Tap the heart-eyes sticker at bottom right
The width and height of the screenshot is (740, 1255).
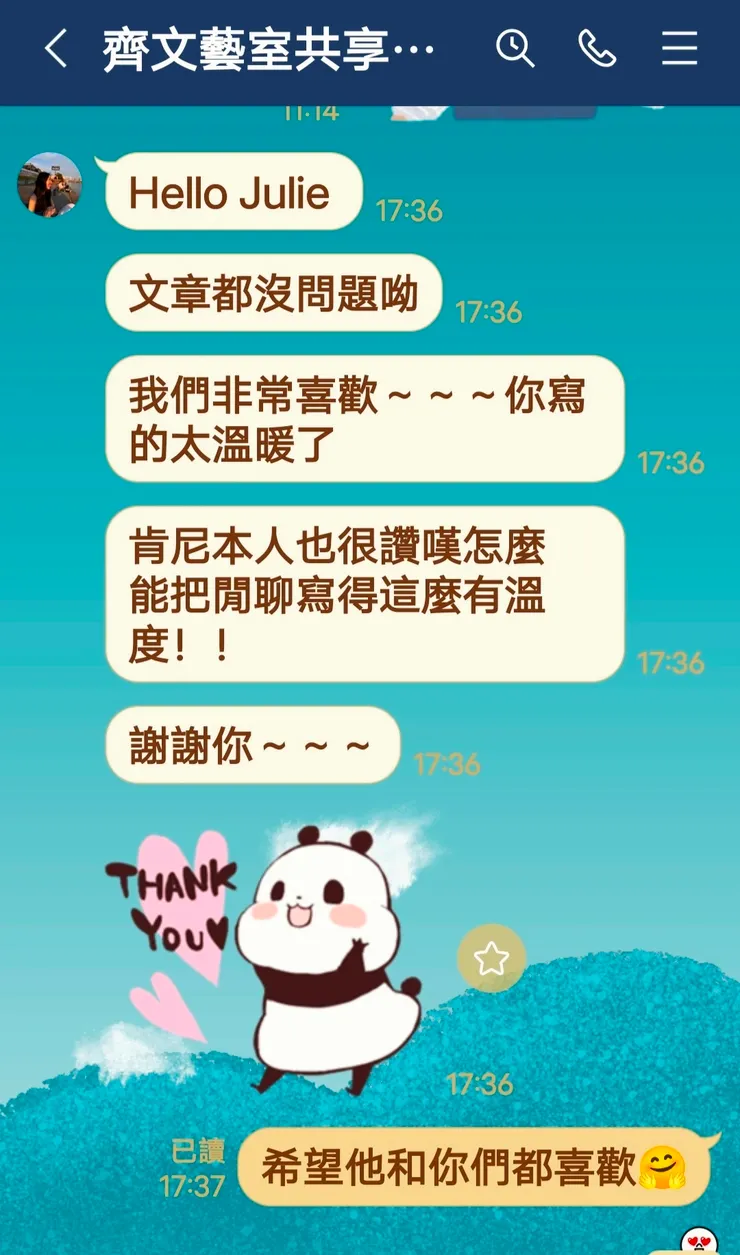pos(701,1240)
